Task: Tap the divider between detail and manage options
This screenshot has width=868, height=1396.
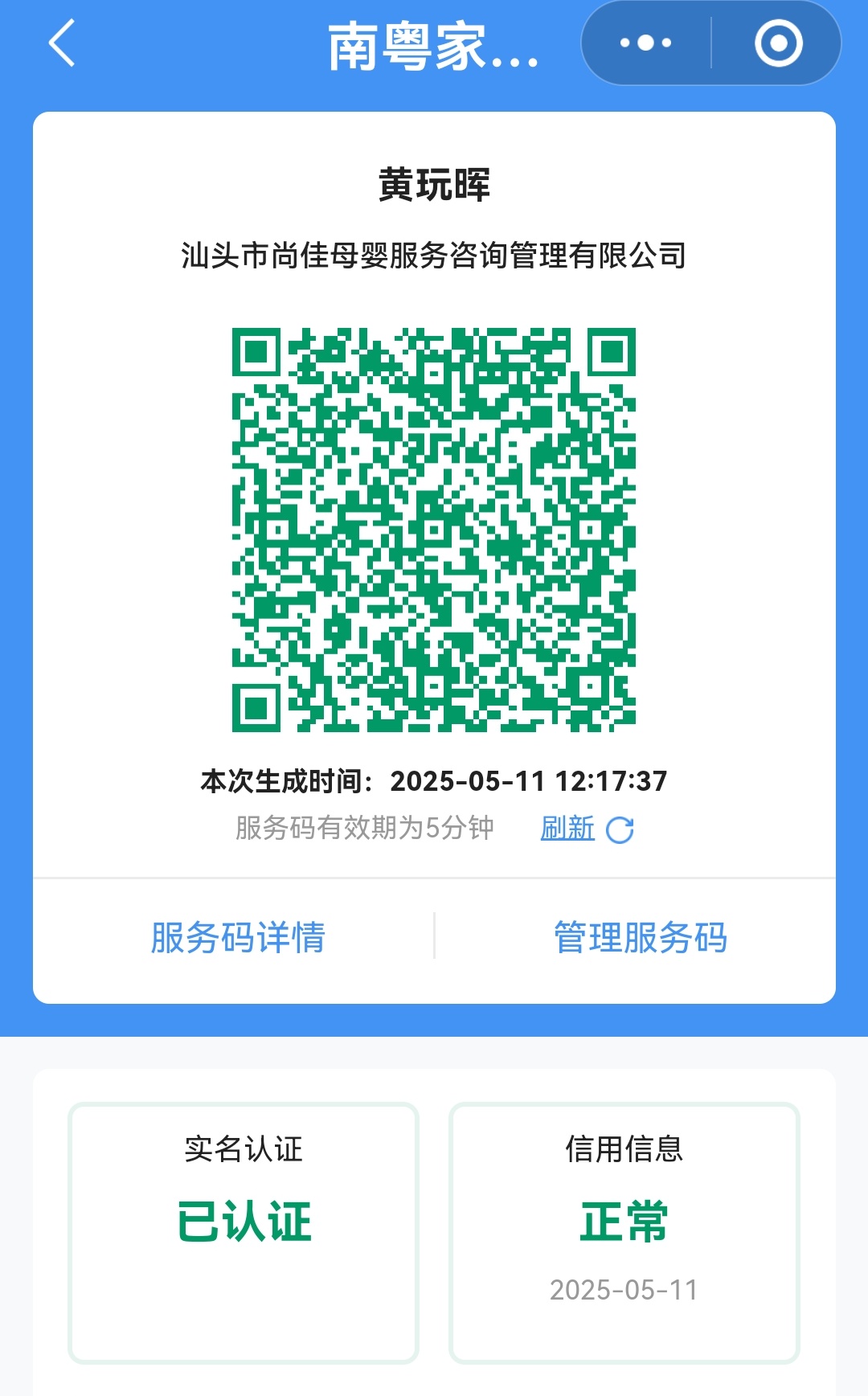Action: click(434, 938)
